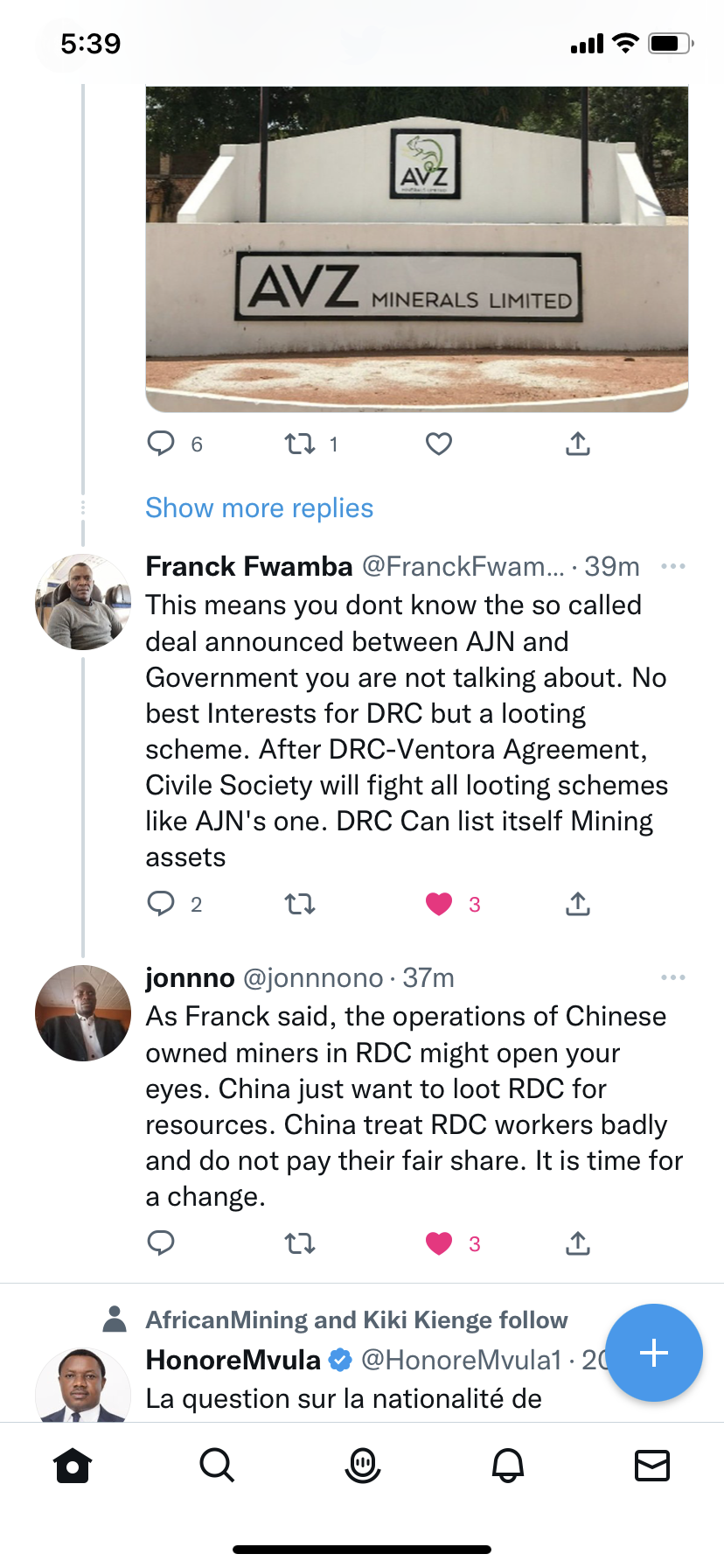Retweet the AVZ image tweet
Image resolution: width=724 pixels, height=1568 pixels.
[300, 444]
